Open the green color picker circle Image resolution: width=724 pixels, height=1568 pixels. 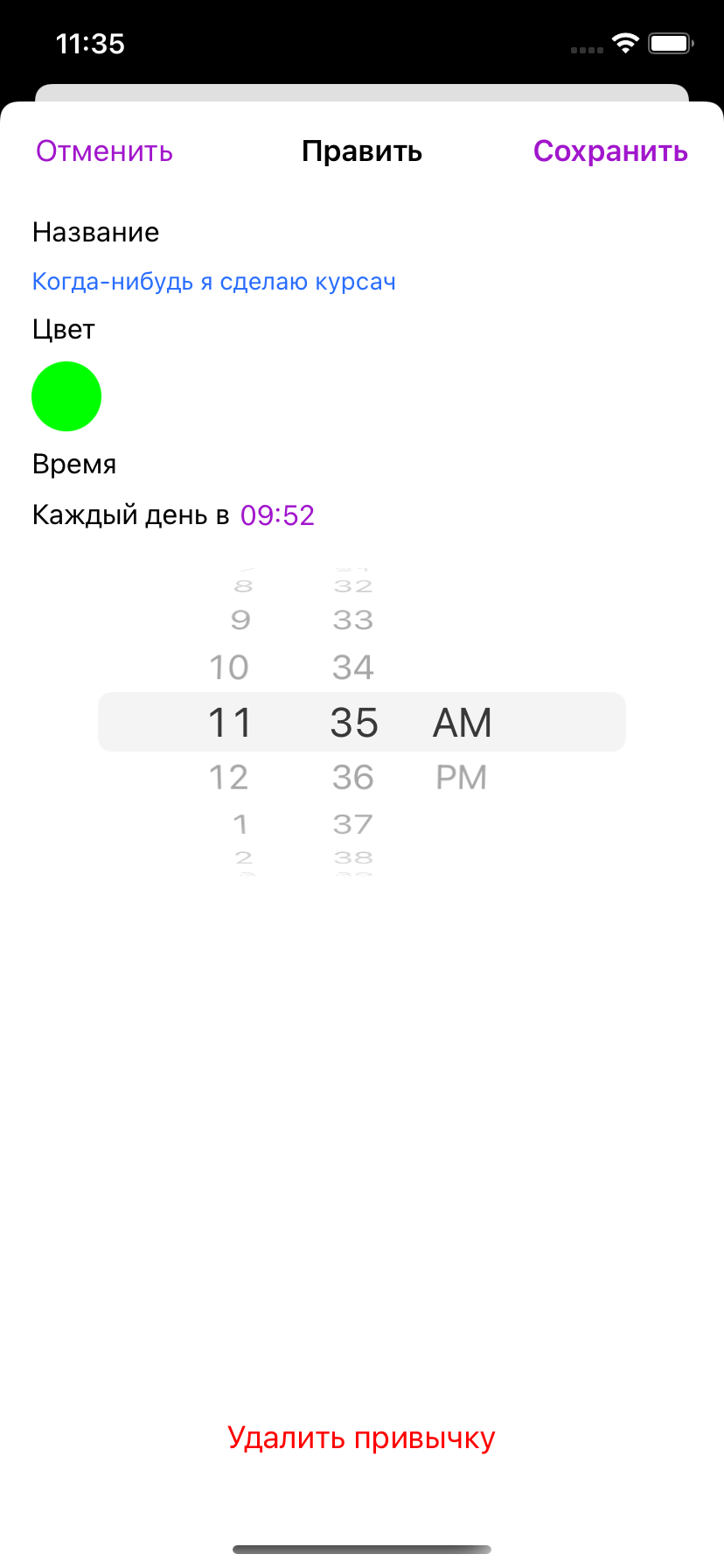tap(66, 396)
